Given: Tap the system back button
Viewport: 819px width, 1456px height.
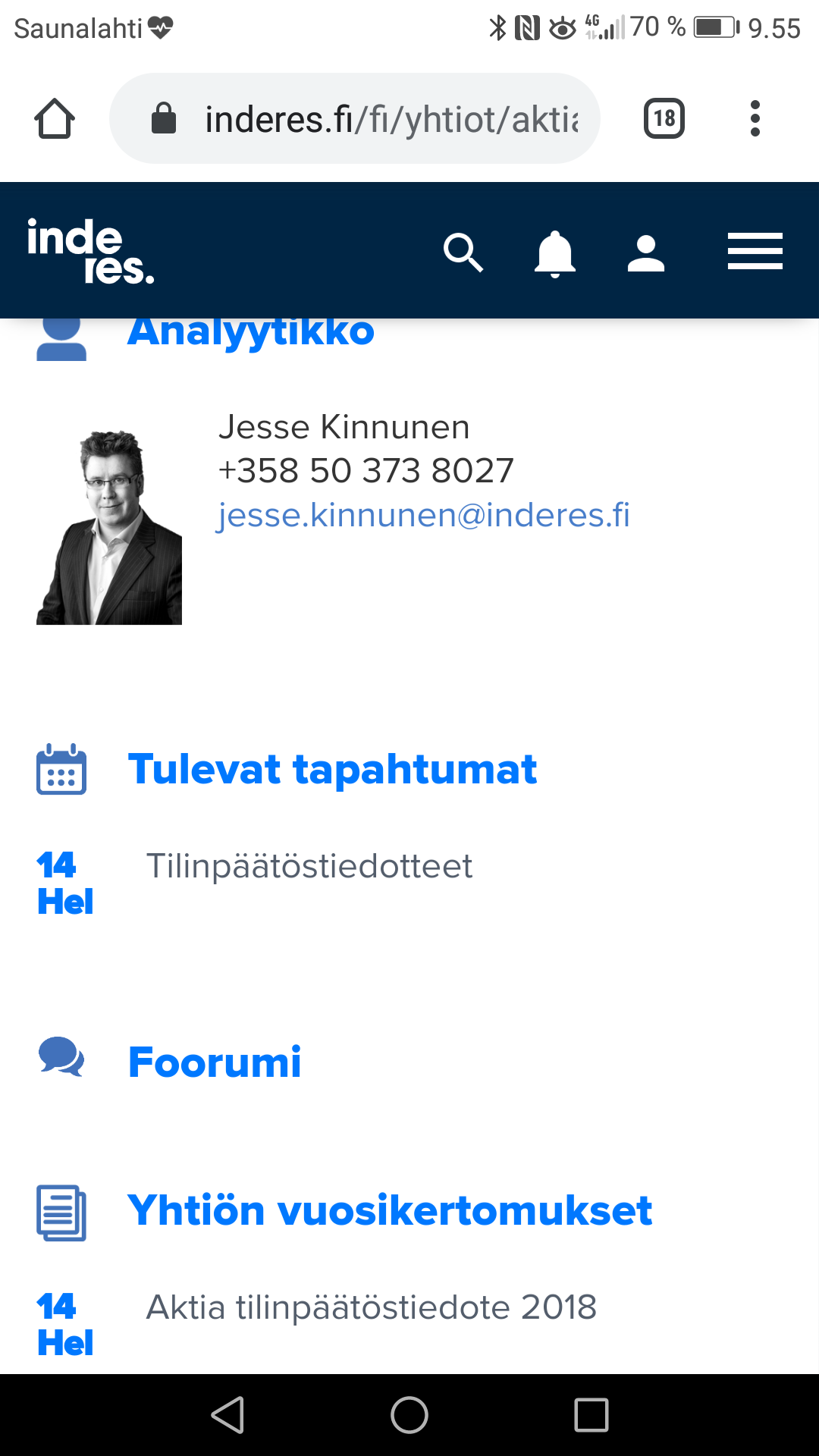Looking at the screenshot, I should 227,1415.
